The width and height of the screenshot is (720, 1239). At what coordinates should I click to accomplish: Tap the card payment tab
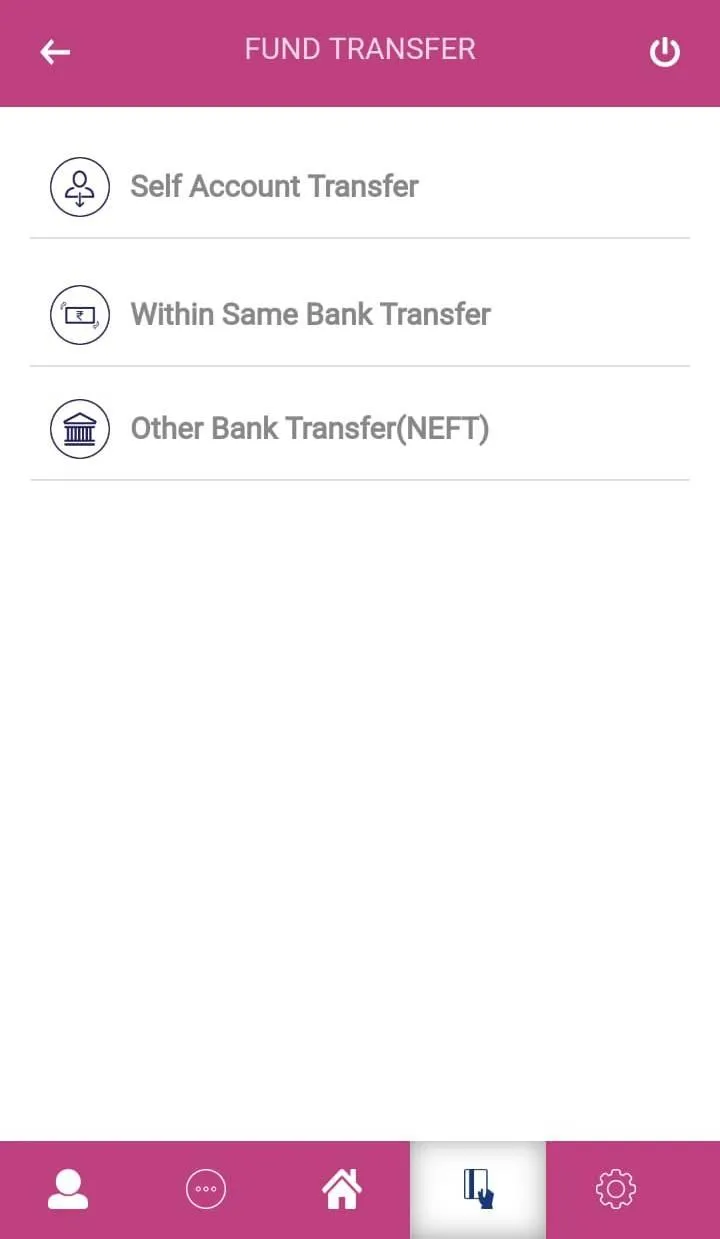pyautogui.click(x=478, y=1189)
